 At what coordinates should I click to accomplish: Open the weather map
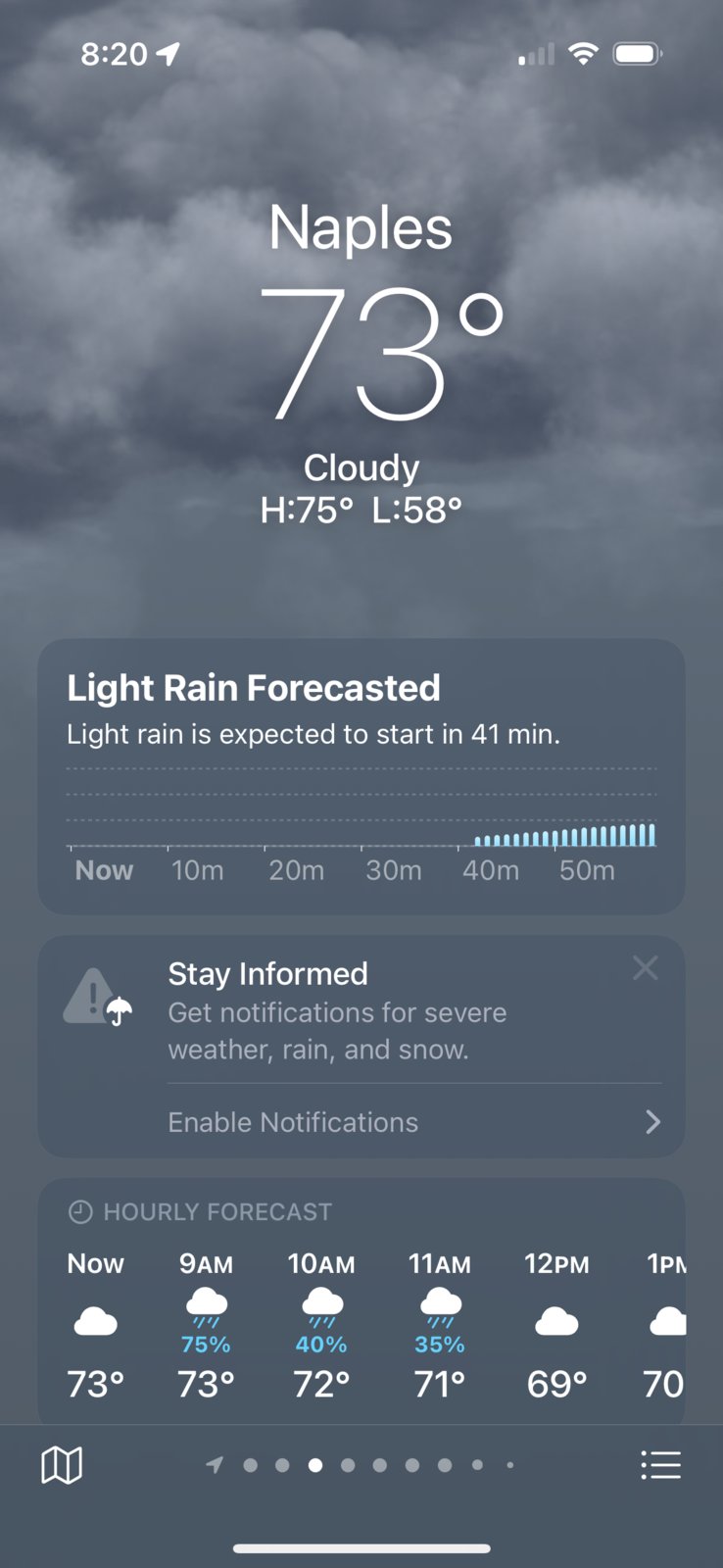(61, 1465)
